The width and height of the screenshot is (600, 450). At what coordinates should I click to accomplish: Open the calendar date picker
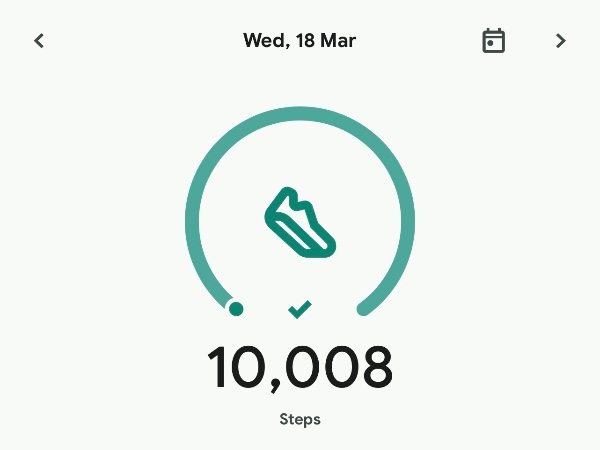tap(493, 41)
